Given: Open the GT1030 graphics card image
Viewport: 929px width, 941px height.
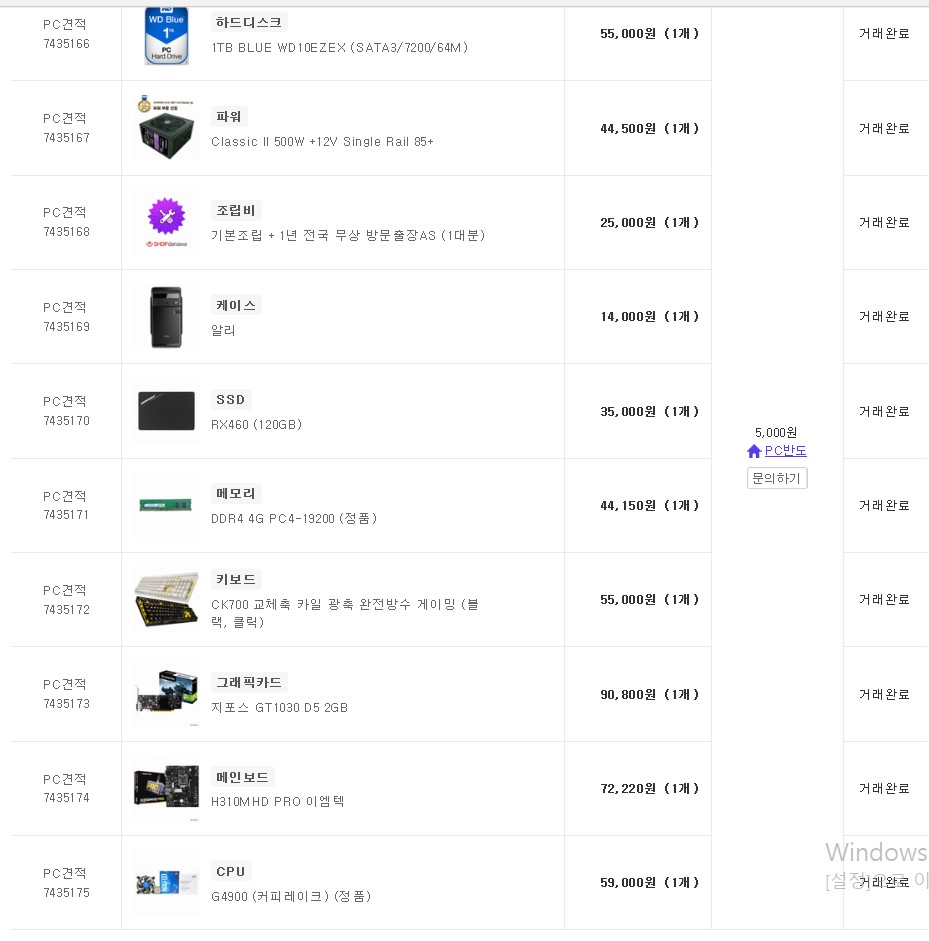Looking at the screenshot, I should (x=166, y=694).
